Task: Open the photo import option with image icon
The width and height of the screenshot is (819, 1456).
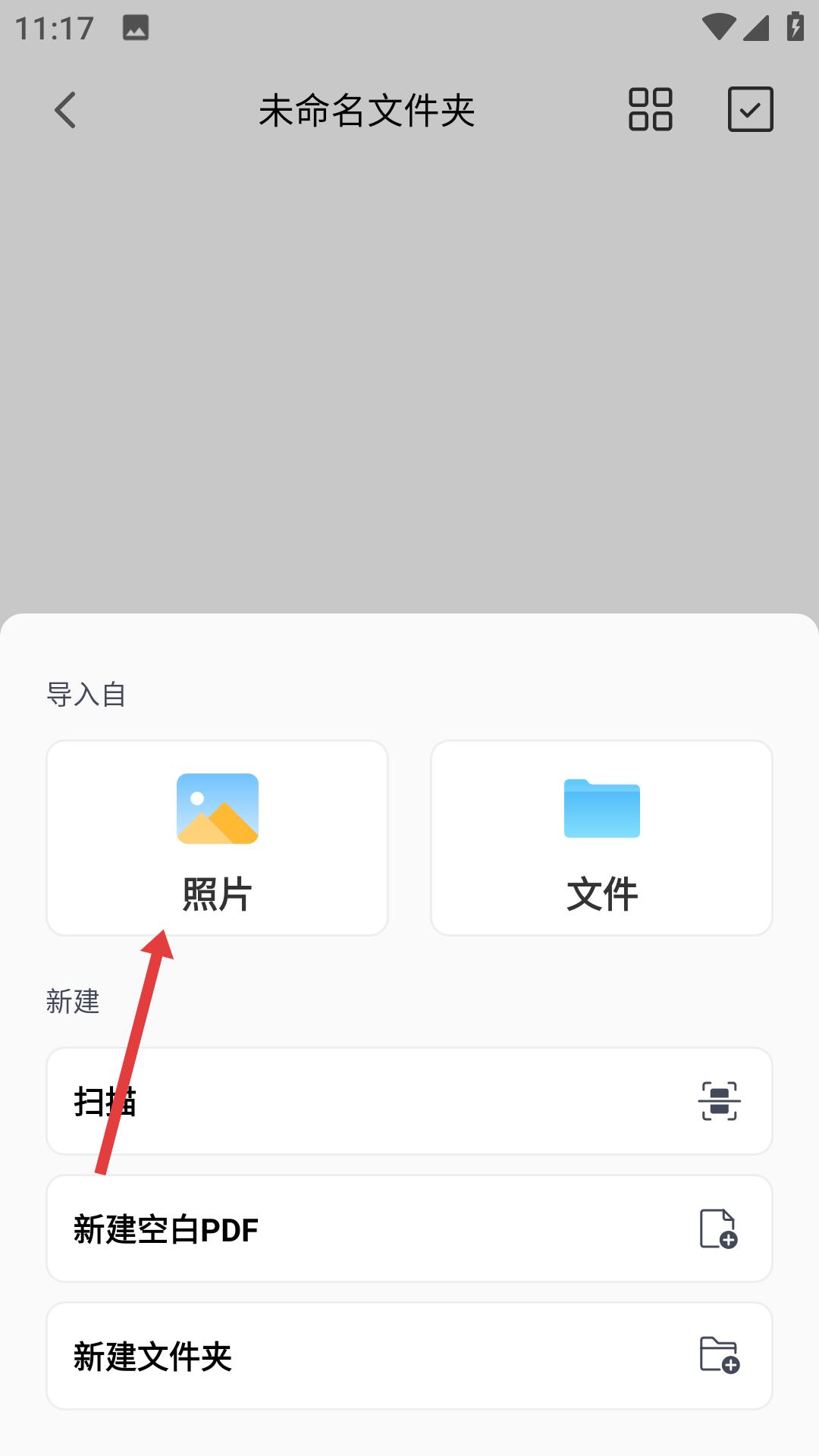Action: [x=217, y=838]
